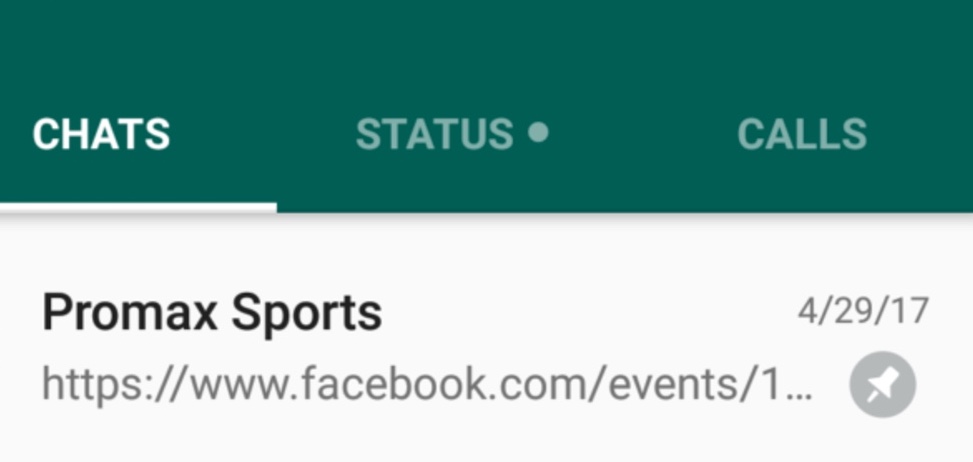Viewport: 973px width, 462px height.
Task: Switch to the Status tab
Action: [452, 134]
